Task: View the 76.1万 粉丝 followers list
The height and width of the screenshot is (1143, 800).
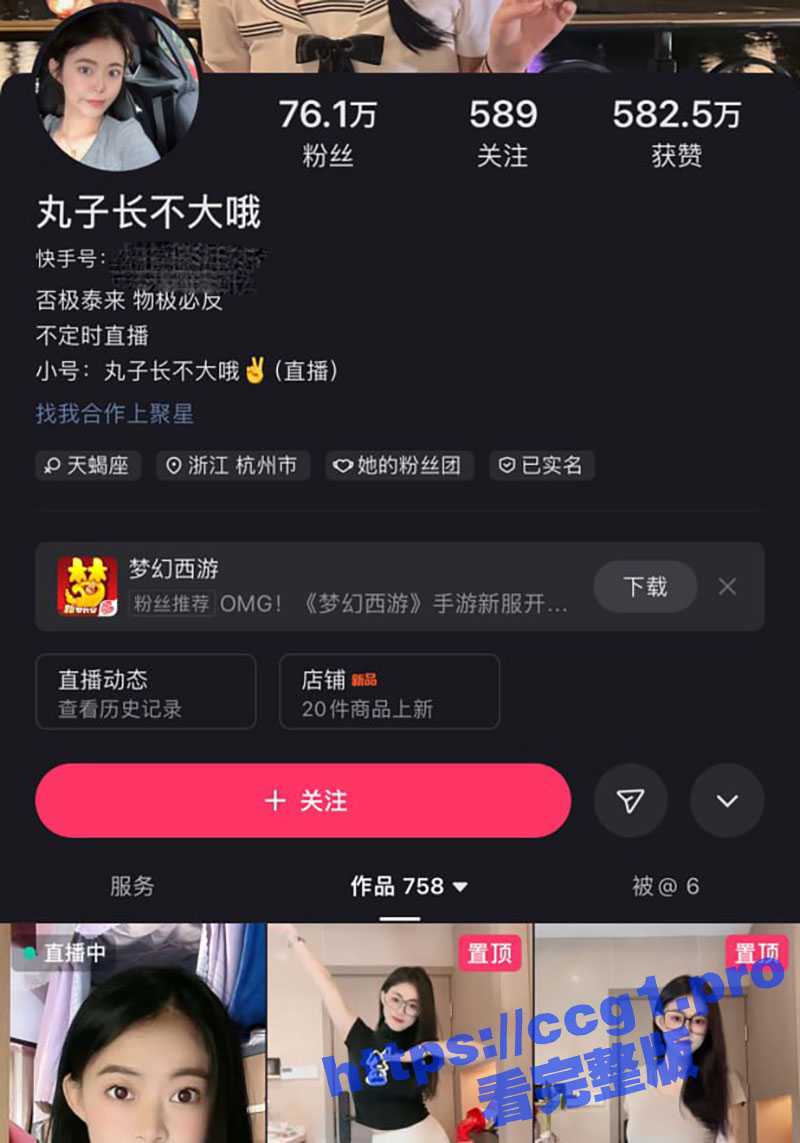Action: click(328, 132)
